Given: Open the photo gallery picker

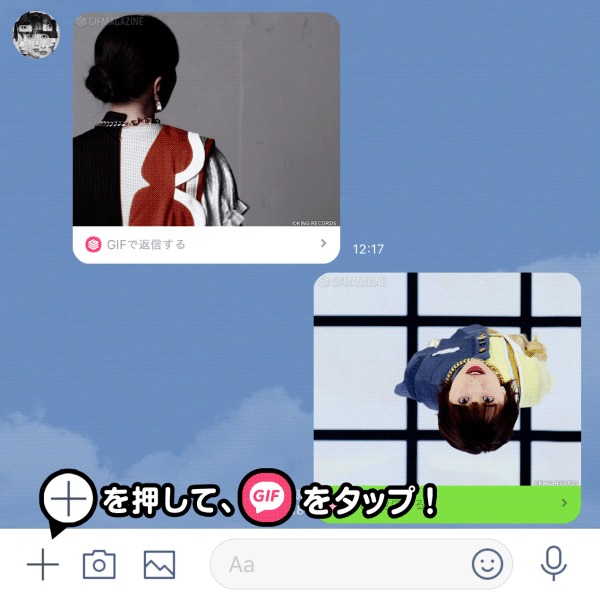Looking at the screenshot, I should pyautogui.click(x=159, y=565).
